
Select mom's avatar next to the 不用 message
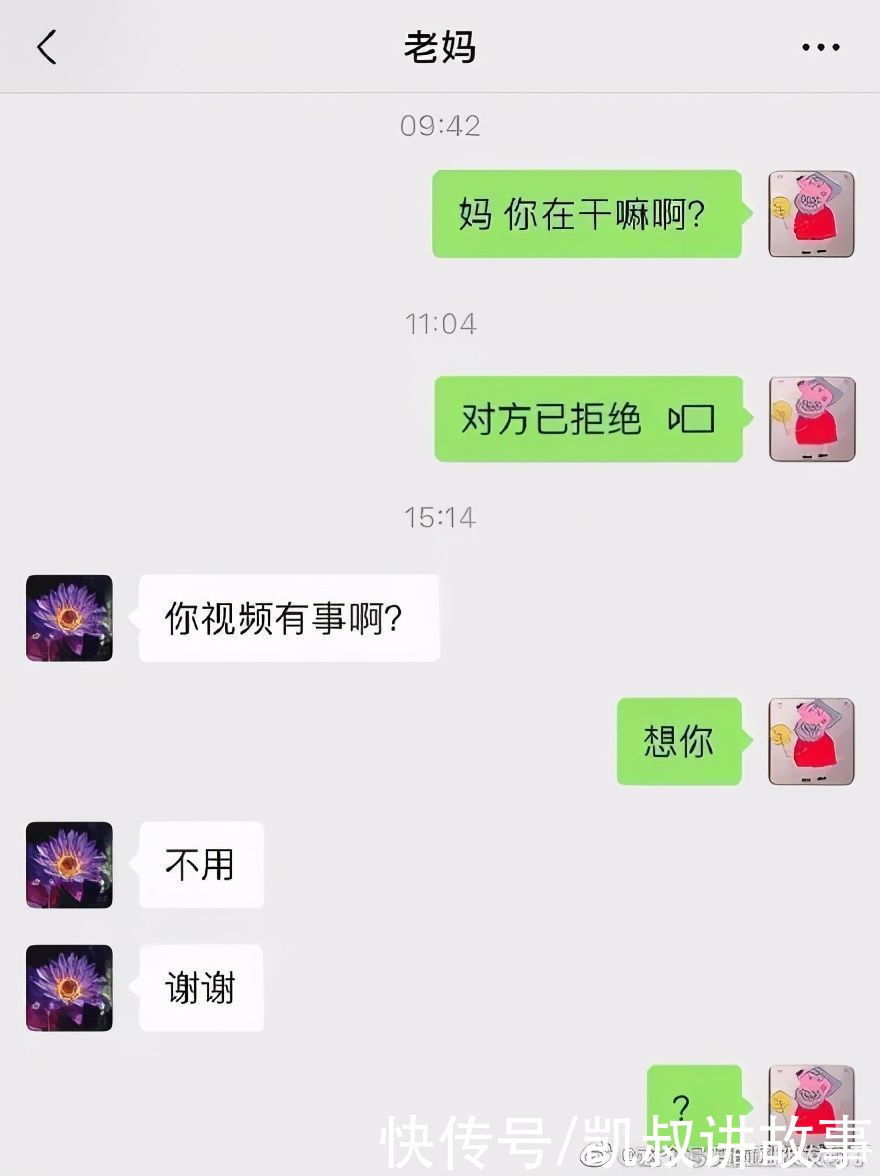tap(68, 866)
